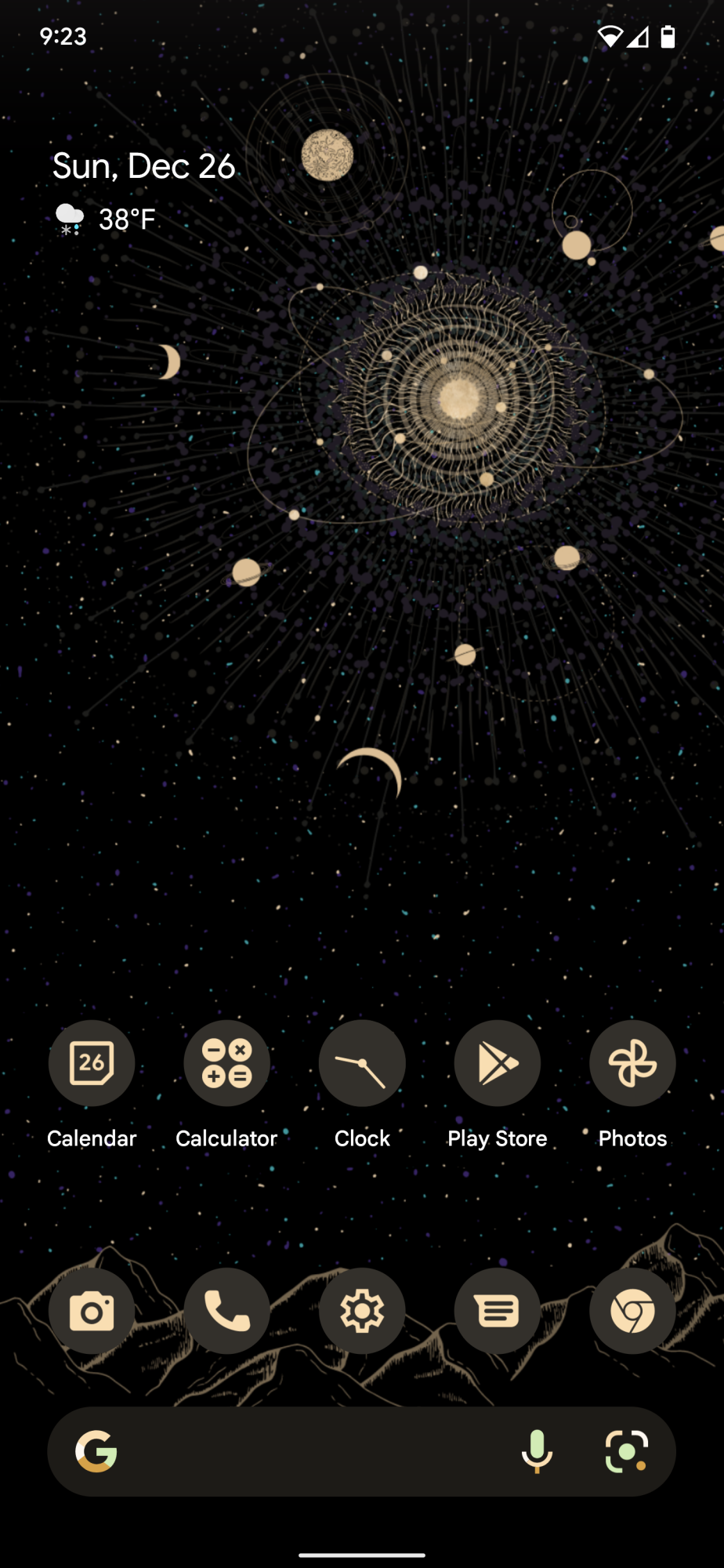
Task: Launch the Calculator app
Action: (x=226, y=1063)
